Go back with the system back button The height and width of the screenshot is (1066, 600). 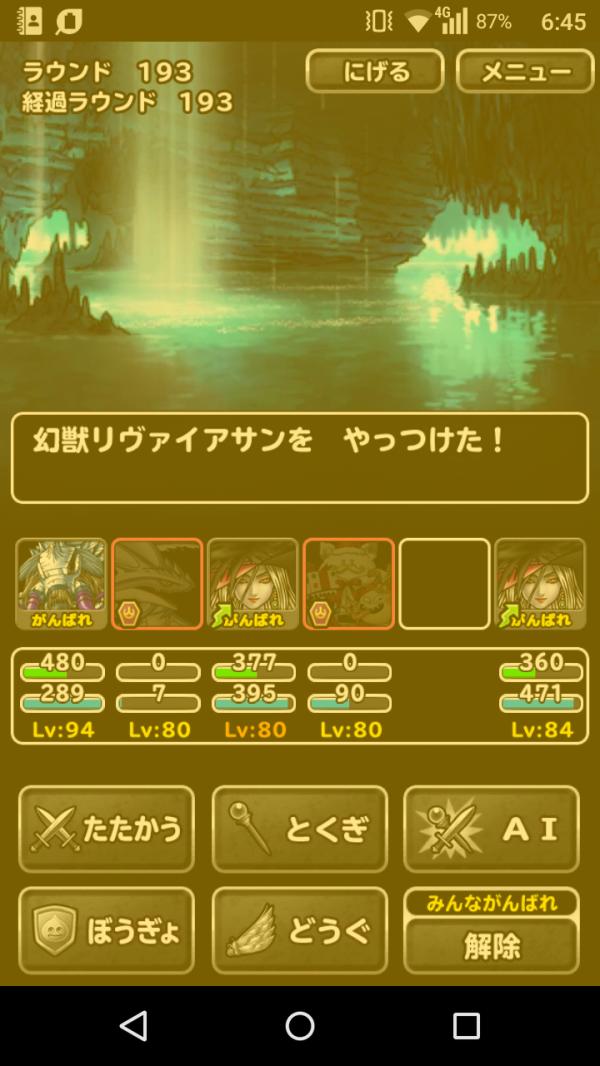pyautogui.click(x=133, y=1026)
